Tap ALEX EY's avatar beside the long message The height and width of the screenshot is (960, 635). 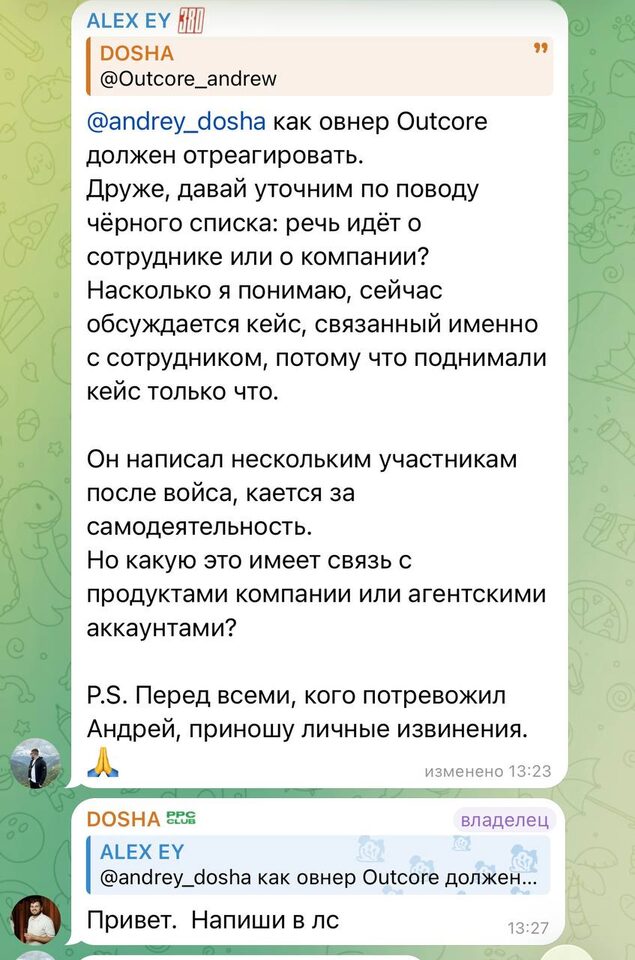point(35,764)
